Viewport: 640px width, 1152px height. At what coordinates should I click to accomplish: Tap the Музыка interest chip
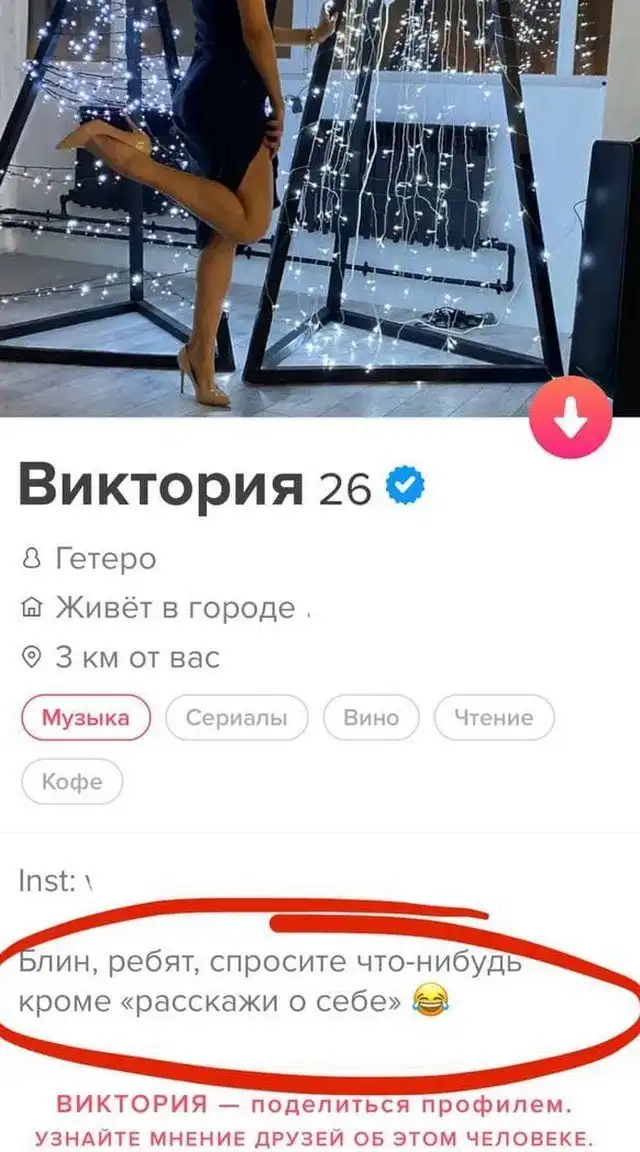(86, 718)
